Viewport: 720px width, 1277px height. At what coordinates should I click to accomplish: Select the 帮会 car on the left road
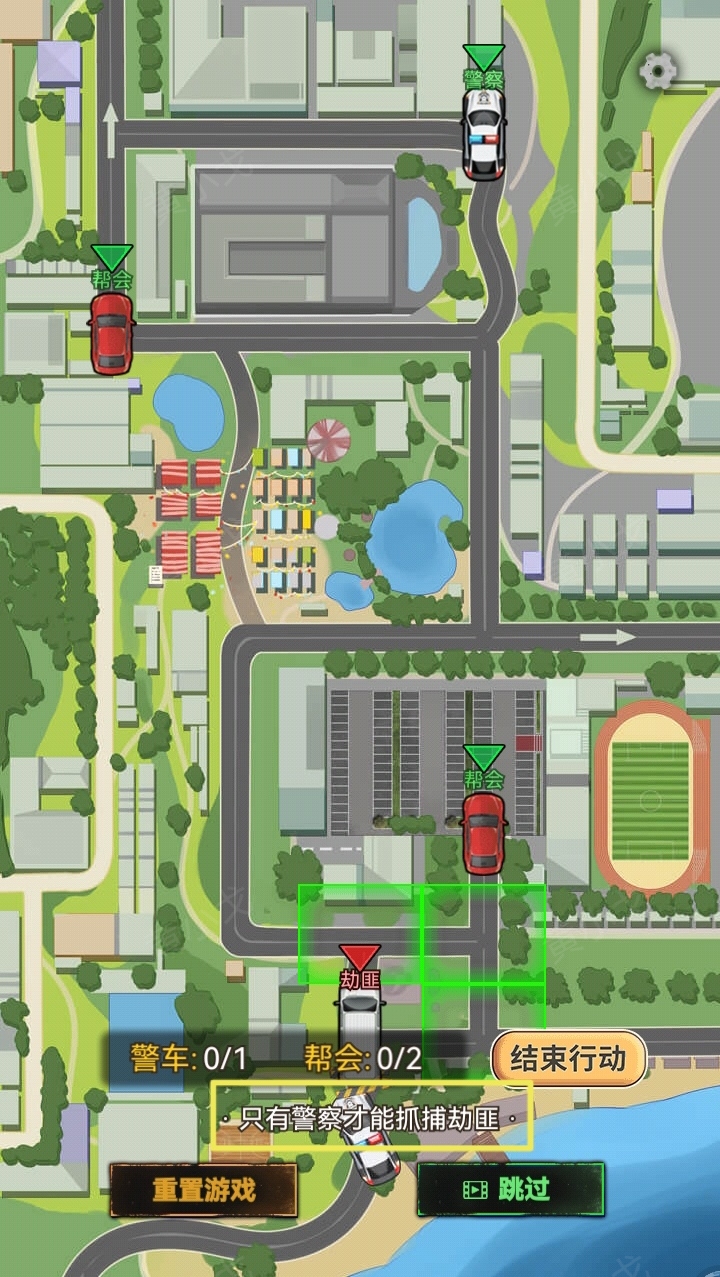click(x=112, y=331)
